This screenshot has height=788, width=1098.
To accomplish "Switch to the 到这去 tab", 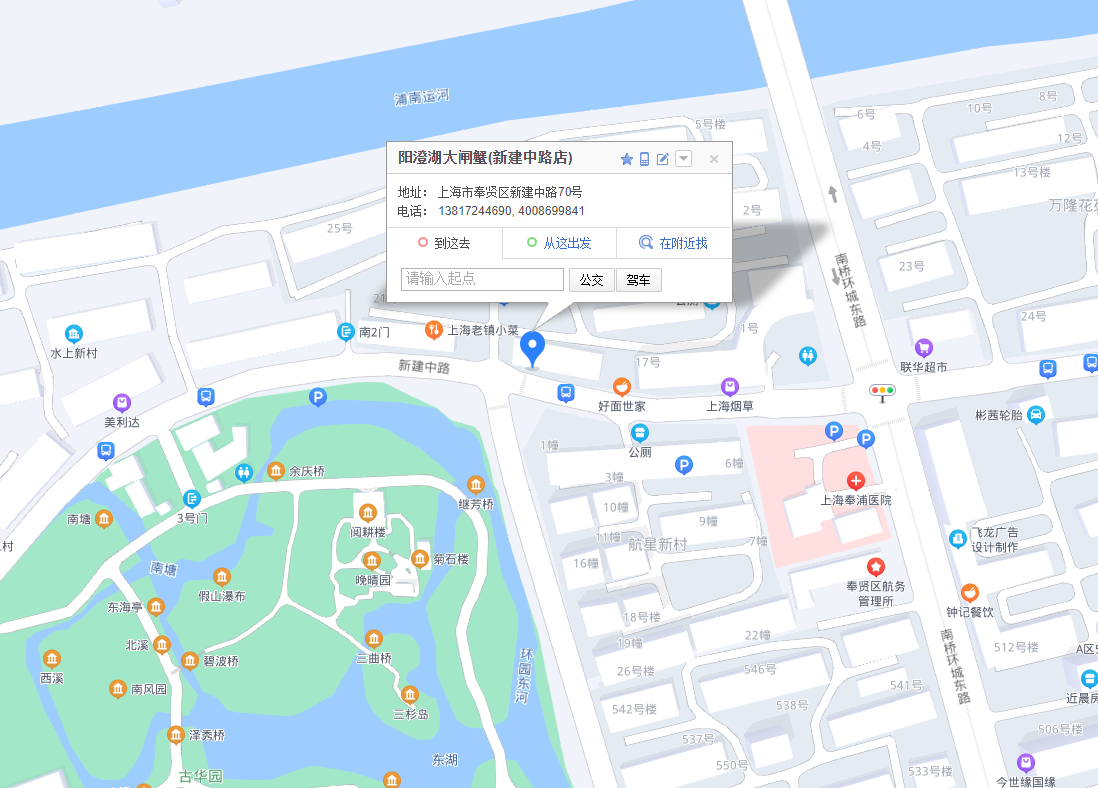I will (445, 243).
